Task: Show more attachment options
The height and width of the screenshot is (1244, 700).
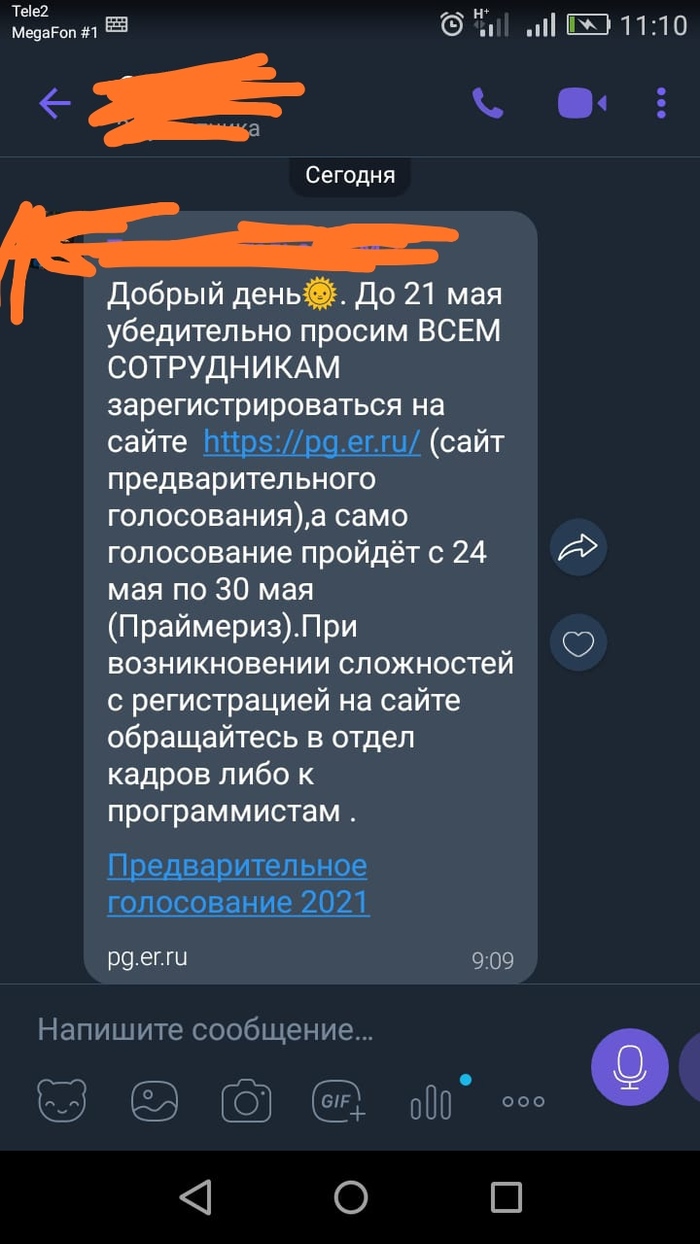Action: [523, 1101]
